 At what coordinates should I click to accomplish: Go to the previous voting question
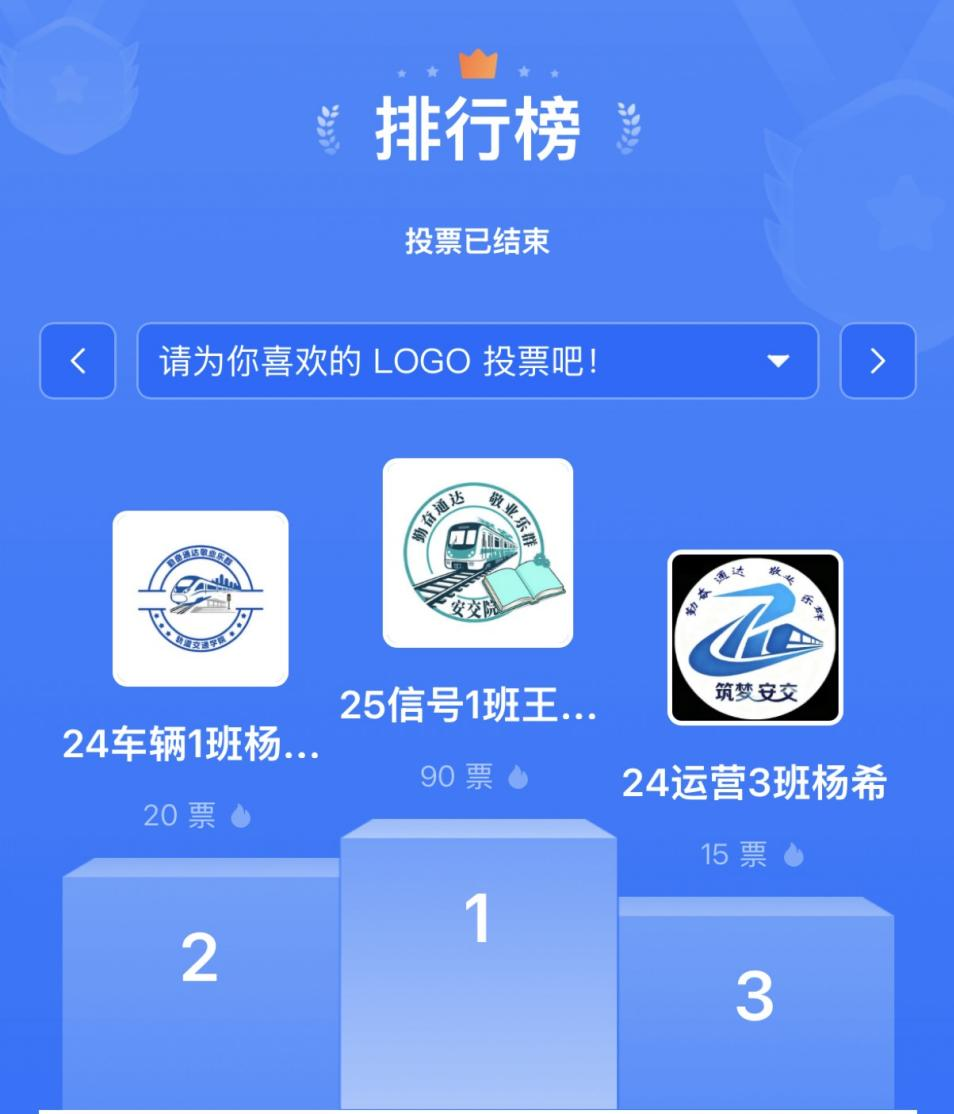coord(78,361)
